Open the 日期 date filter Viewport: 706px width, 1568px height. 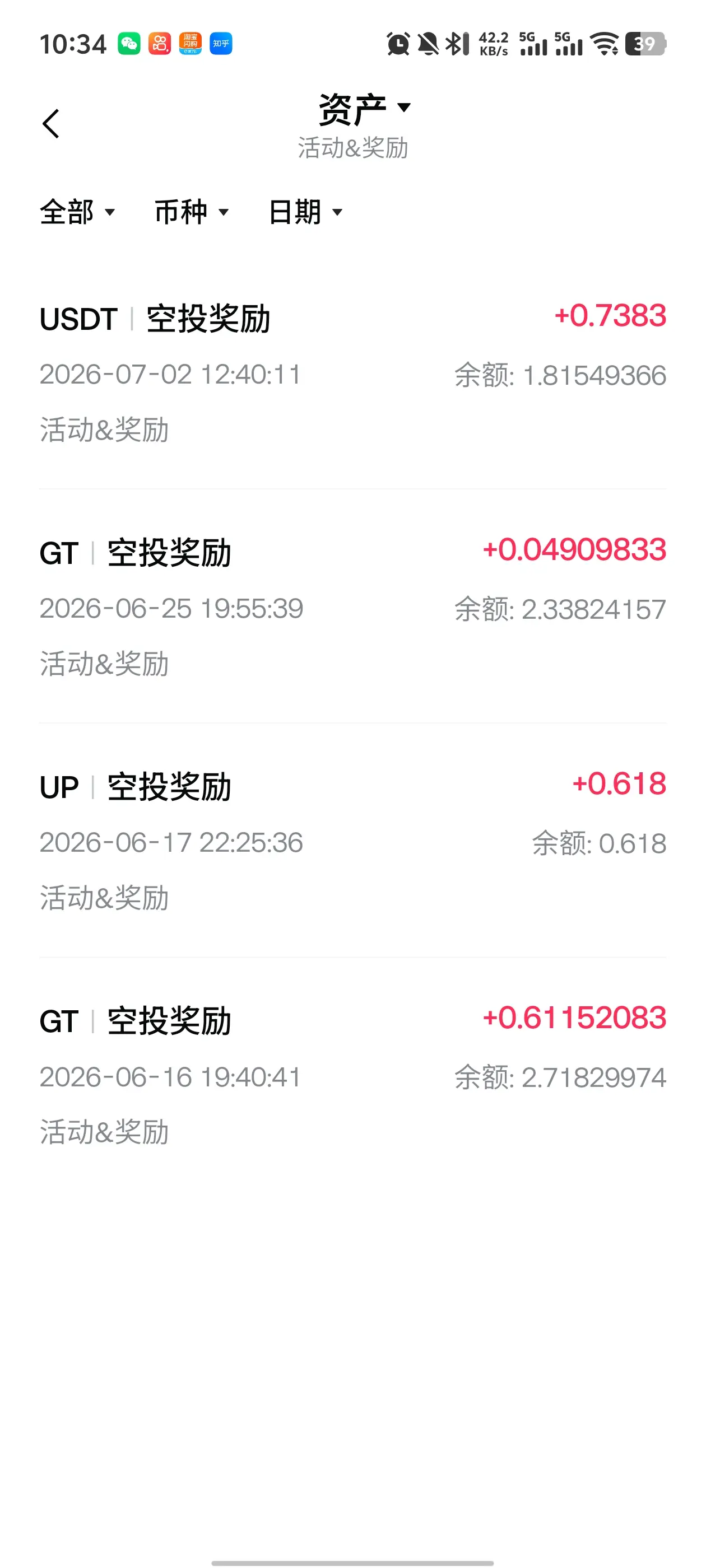(x=306, y=212)
